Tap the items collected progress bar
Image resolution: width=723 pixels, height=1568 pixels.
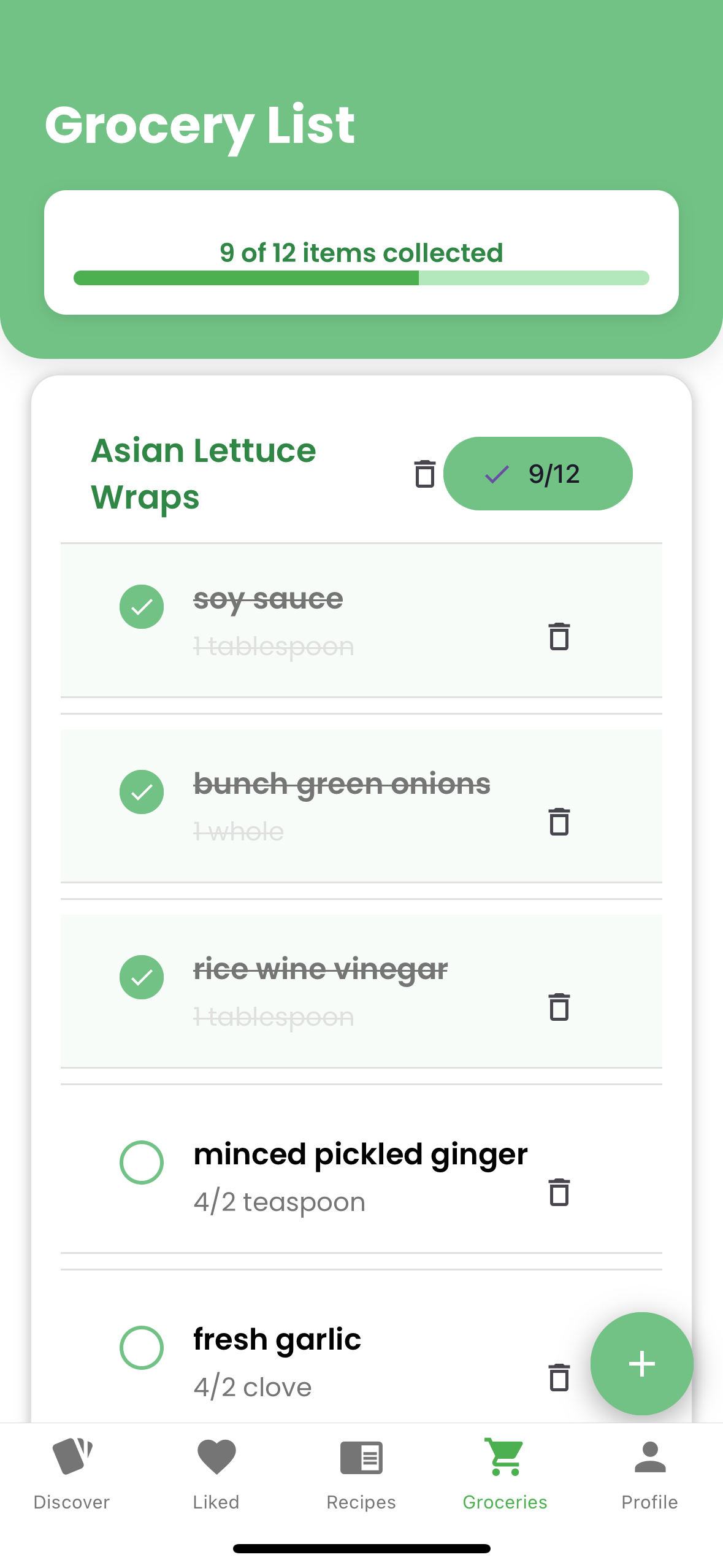pyautogui.click(x=361, y=278)
